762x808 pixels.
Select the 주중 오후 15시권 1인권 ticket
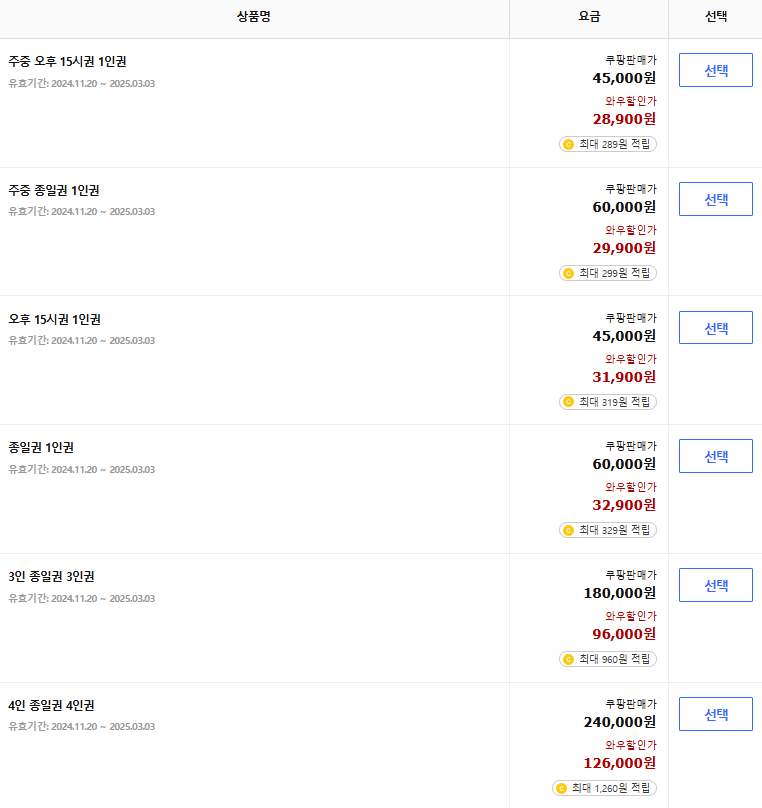tap(716, 70)
